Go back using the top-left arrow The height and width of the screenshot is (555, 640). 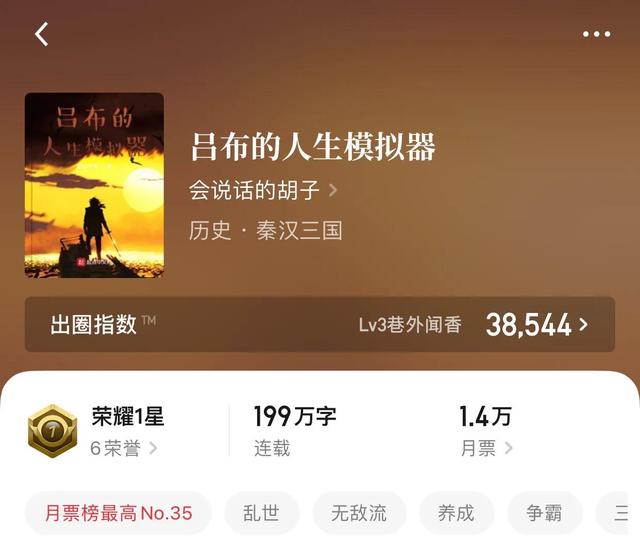(x=41, y=34)
